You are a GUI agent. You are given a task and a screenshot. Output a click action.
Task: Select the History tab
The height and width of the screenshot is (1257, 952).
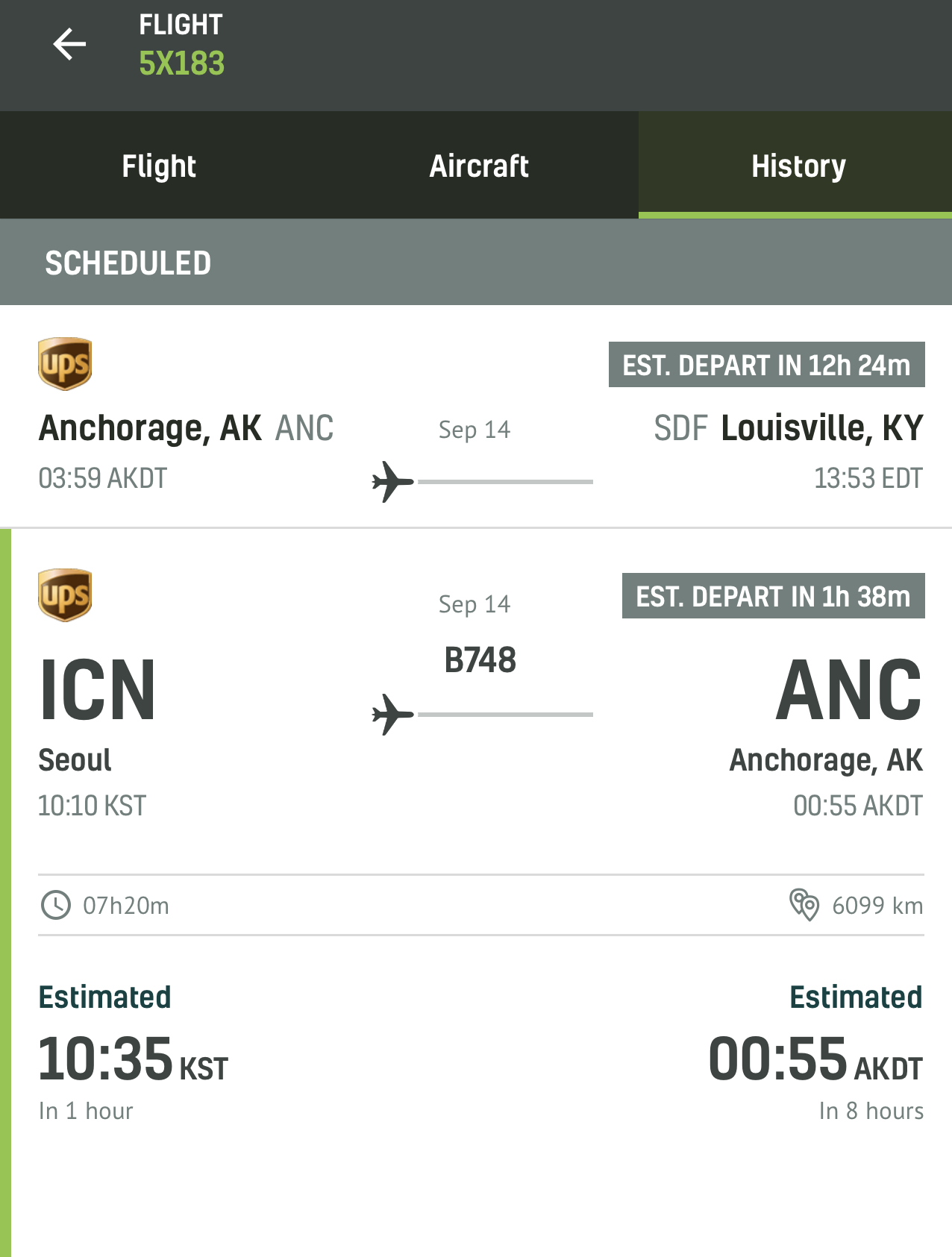pos(798,166)
